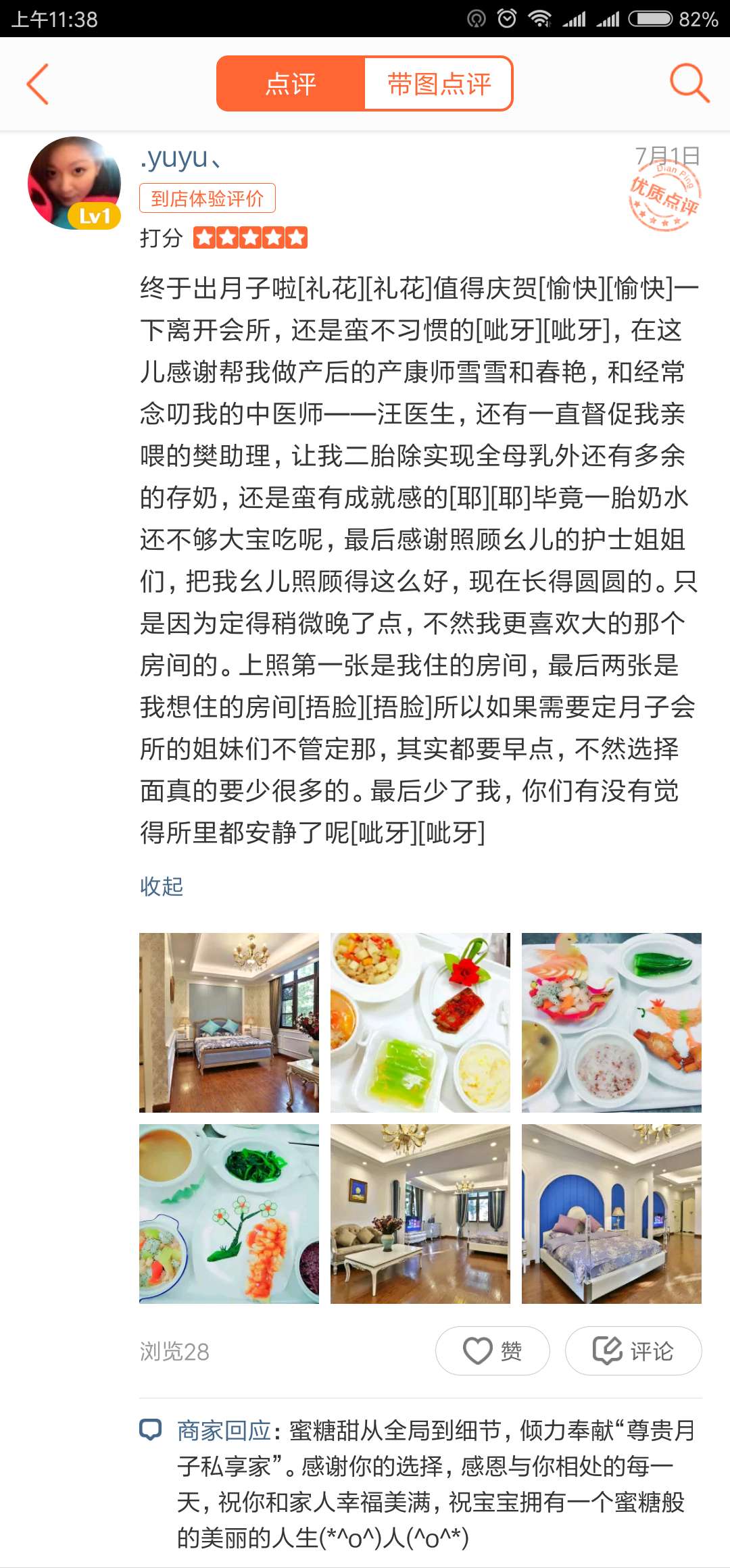Open the blue arched bedroom photo
This screenshot has height=1568, width=730.
tap(611, 1213)
